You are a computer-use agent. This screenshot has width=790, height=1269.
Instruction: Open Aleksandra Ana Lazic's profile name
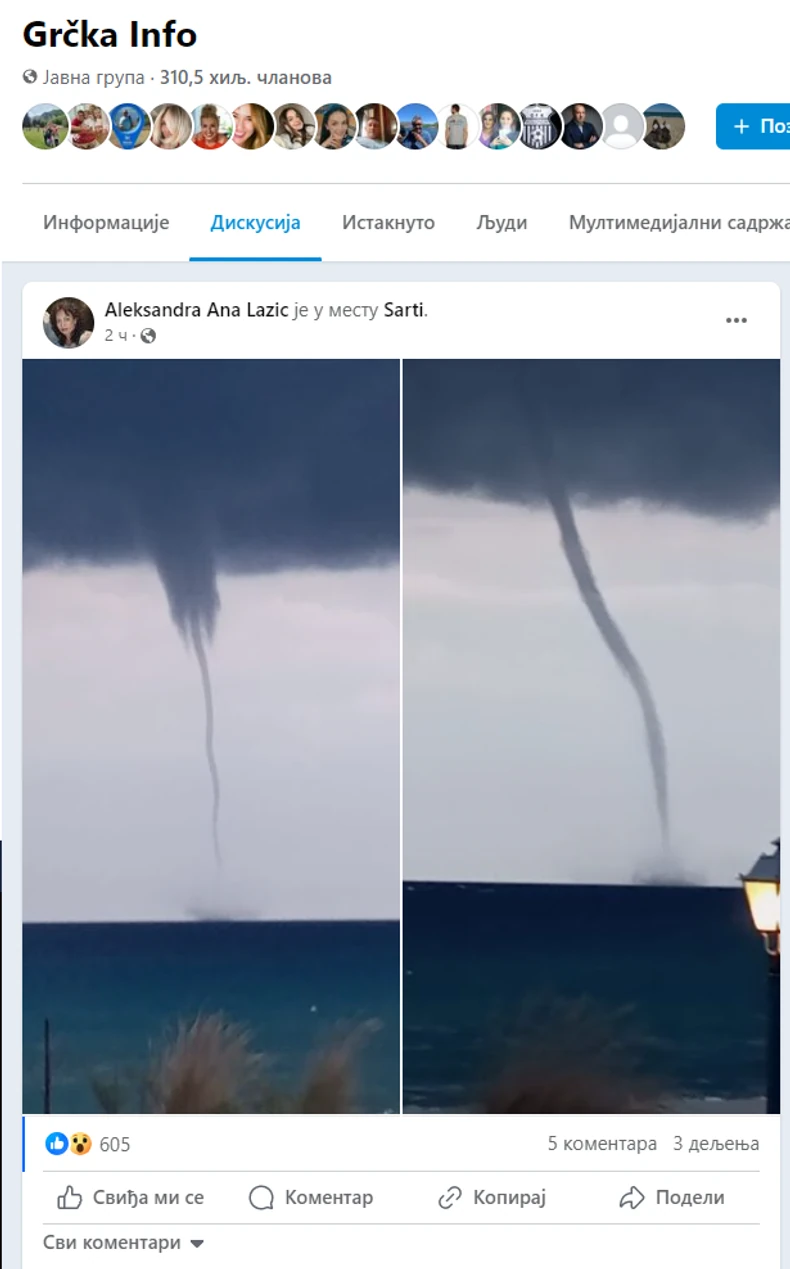click(196, 310)
